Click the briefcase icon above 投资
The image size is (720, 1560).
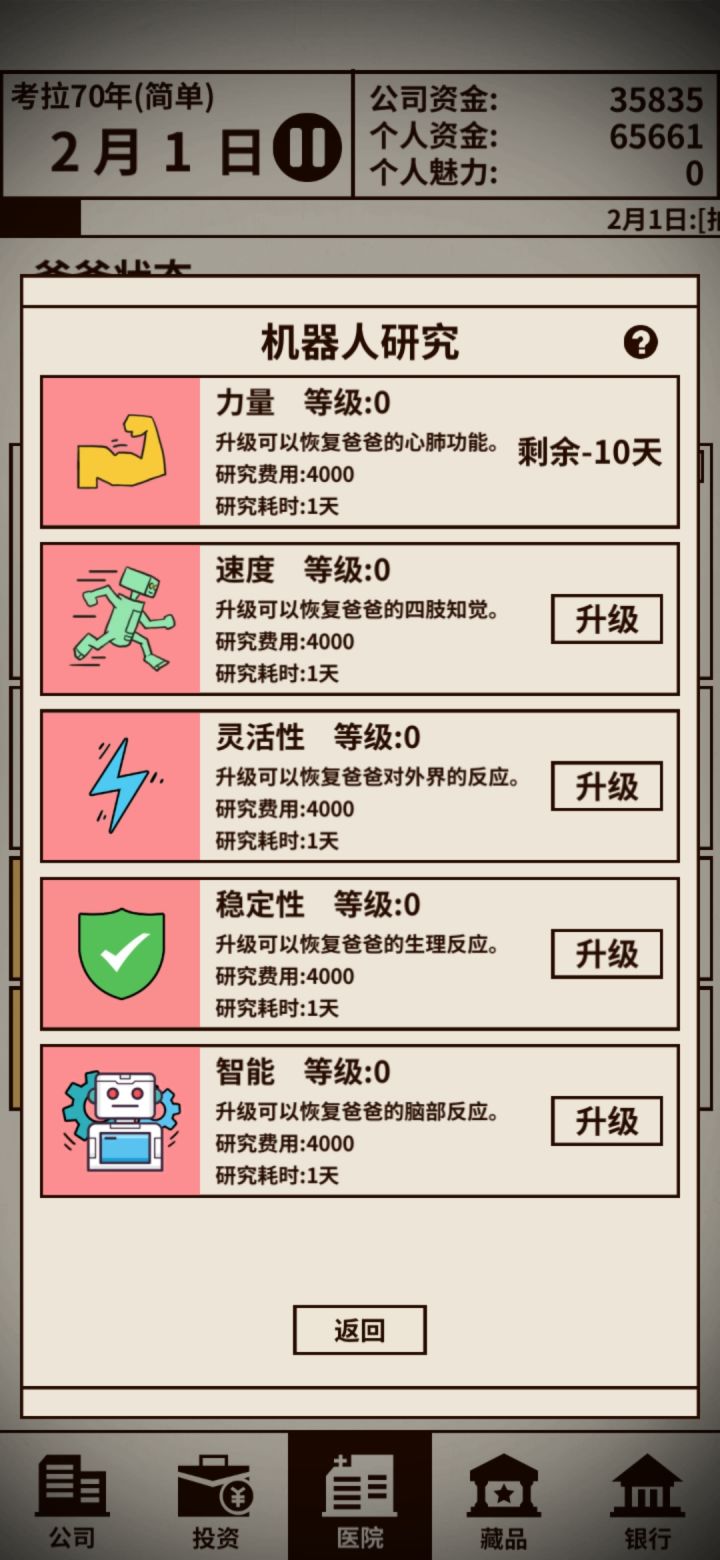(215, 1490)
